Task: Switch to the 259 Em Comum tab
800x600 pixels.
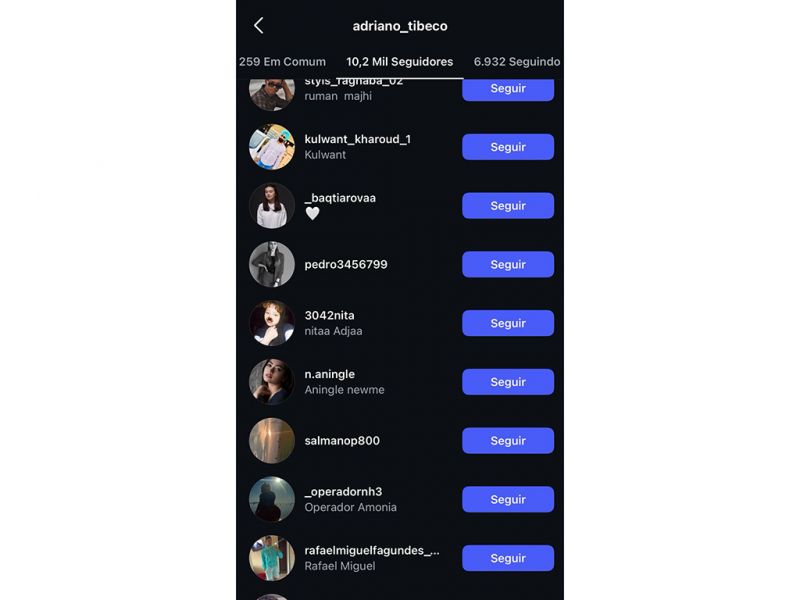Action: [282, 62]
